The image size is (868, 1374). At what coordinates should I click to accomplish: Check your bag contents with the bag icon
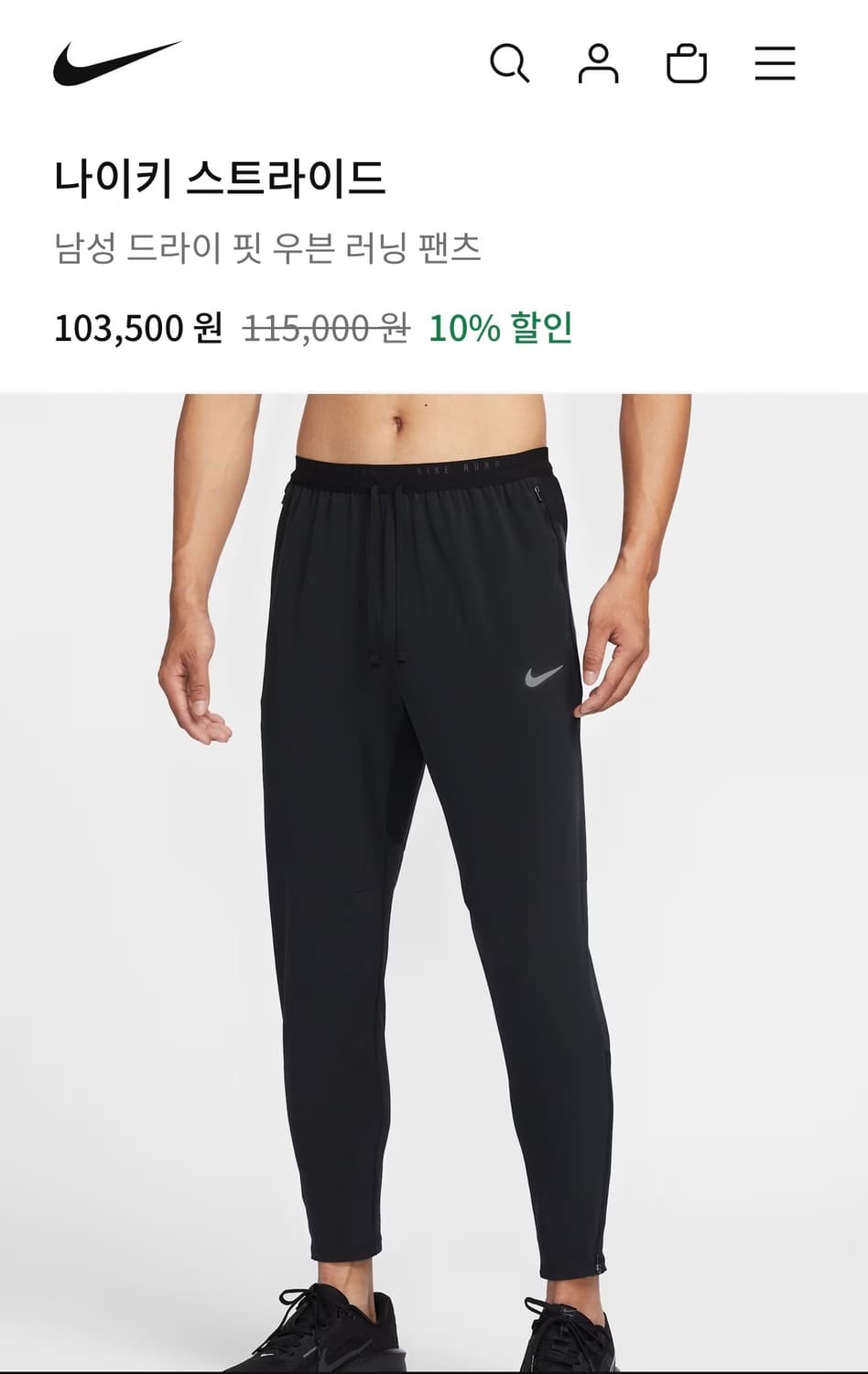point(685,64)
